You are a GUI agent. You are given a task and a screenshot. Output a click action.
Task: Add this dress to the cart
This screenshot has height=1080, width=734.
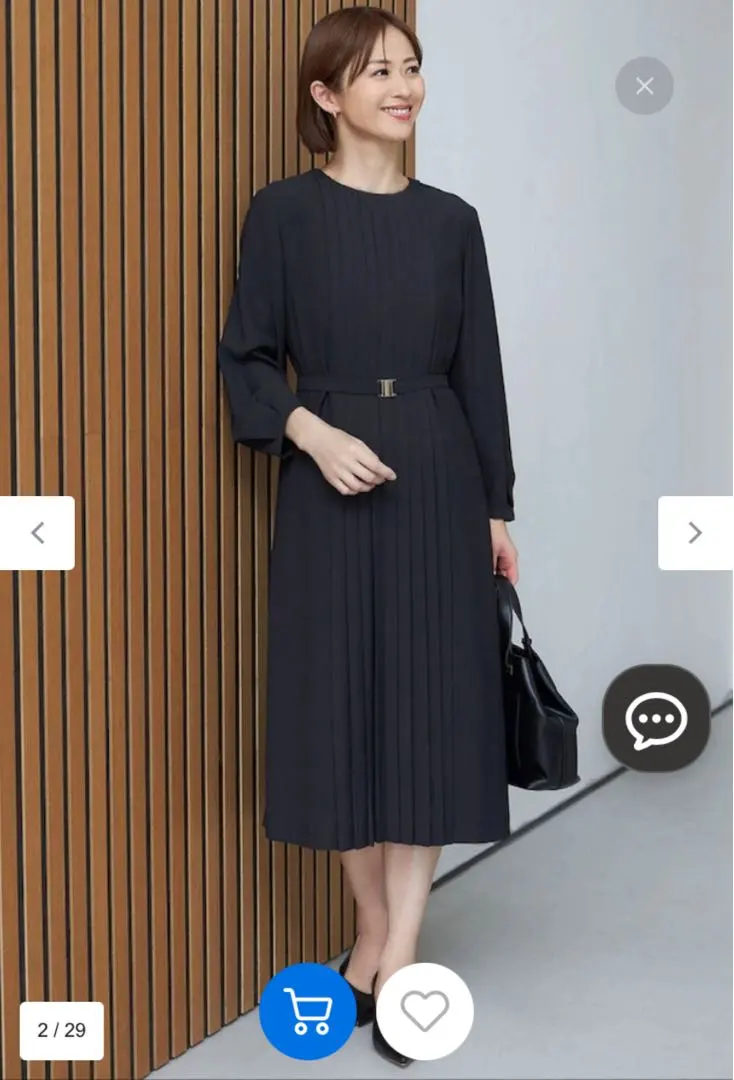(308, 1012)
